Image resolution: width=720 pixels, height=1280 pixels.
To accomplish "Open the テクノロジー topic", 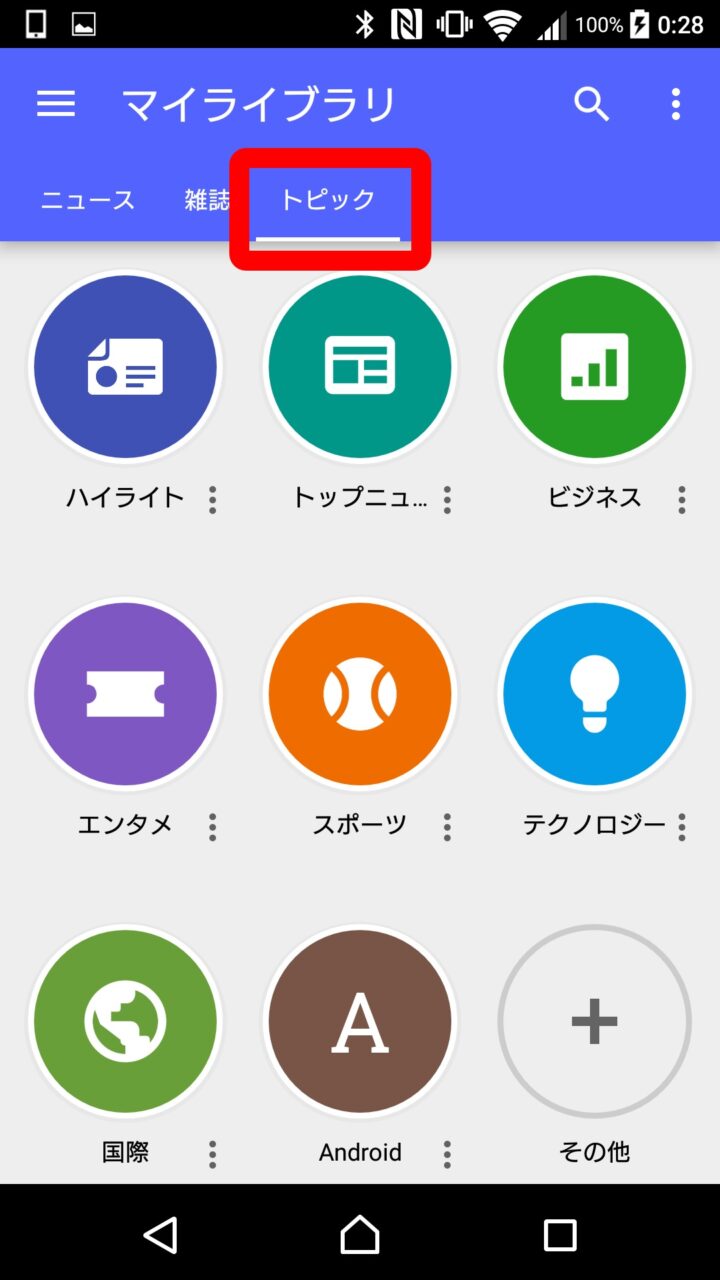I will pos(595,694).
